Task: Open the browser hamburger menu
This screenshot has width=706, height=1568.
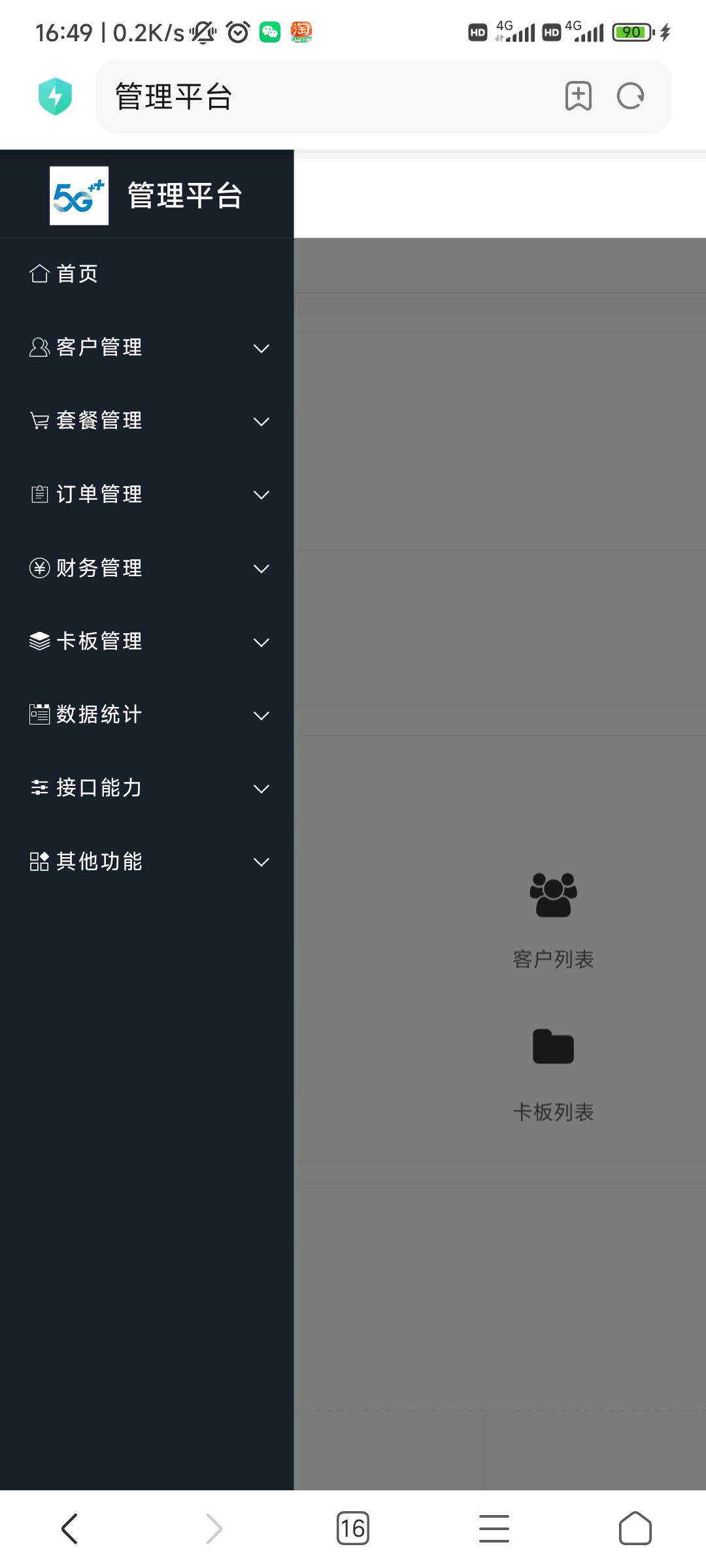Action: pyautogui.click(x=494, y=1529)
